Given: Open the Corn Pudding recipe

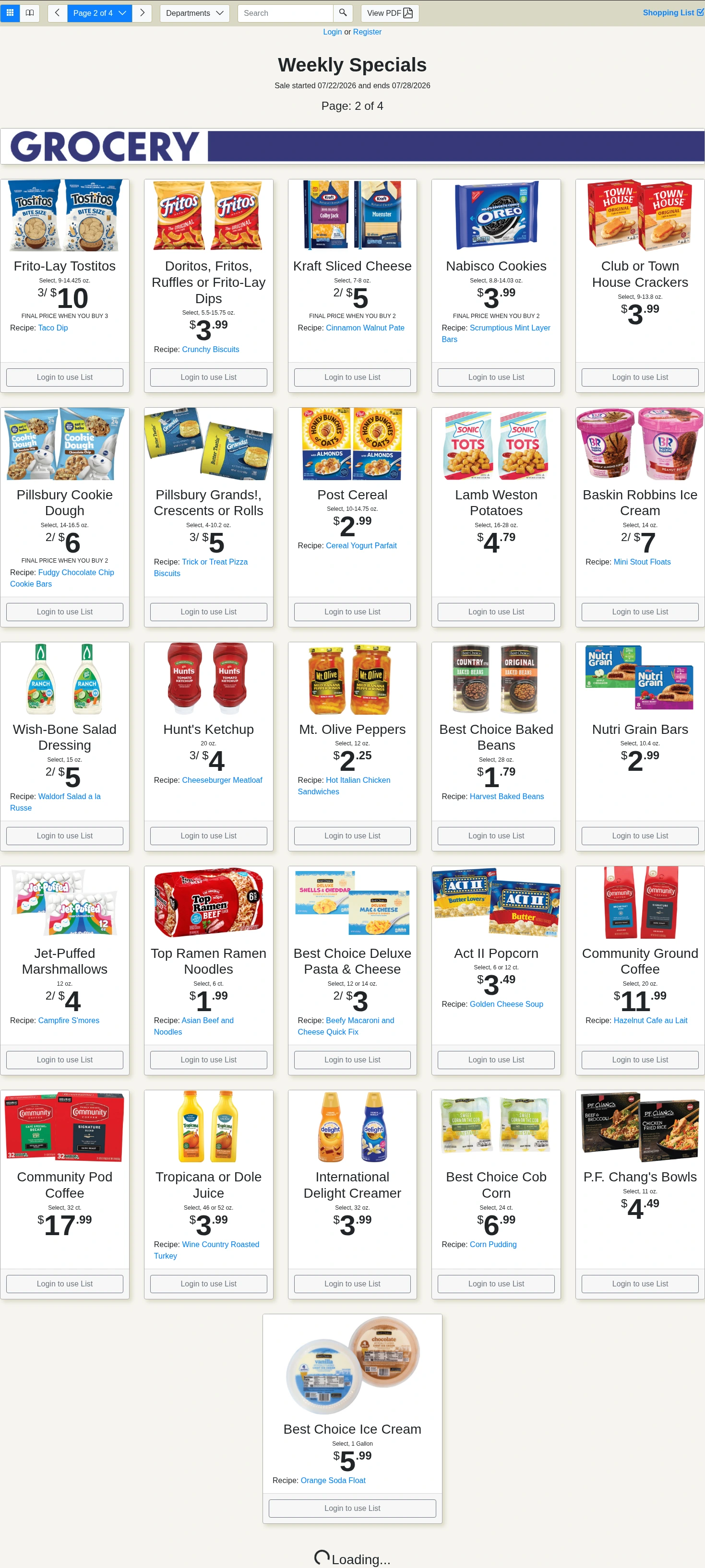Looking at the screenshot, I should [x=493, y=1244].
